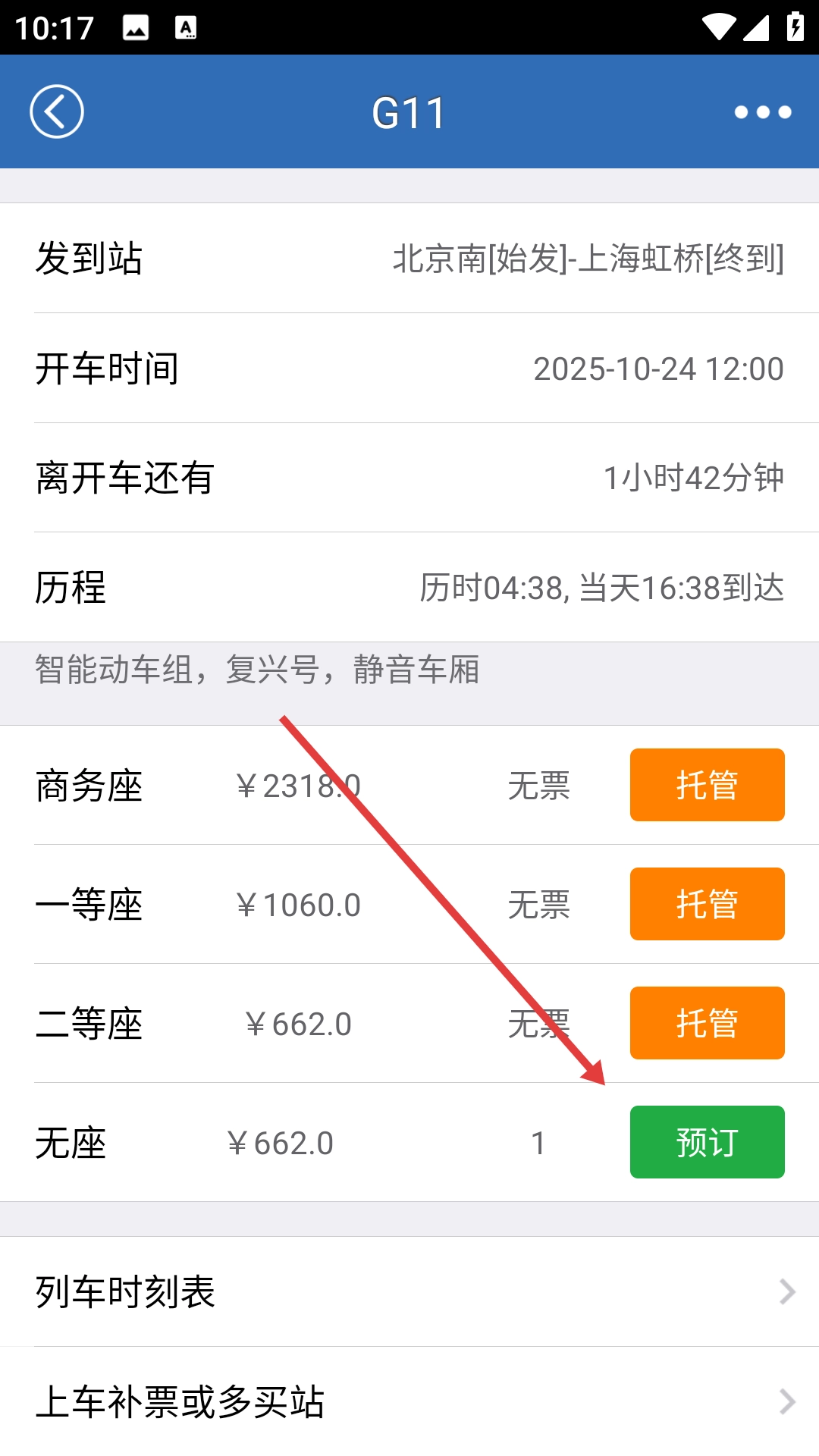Open 上车补票或多买站 option
The image size is (819, 1456).
point(409,1401)
